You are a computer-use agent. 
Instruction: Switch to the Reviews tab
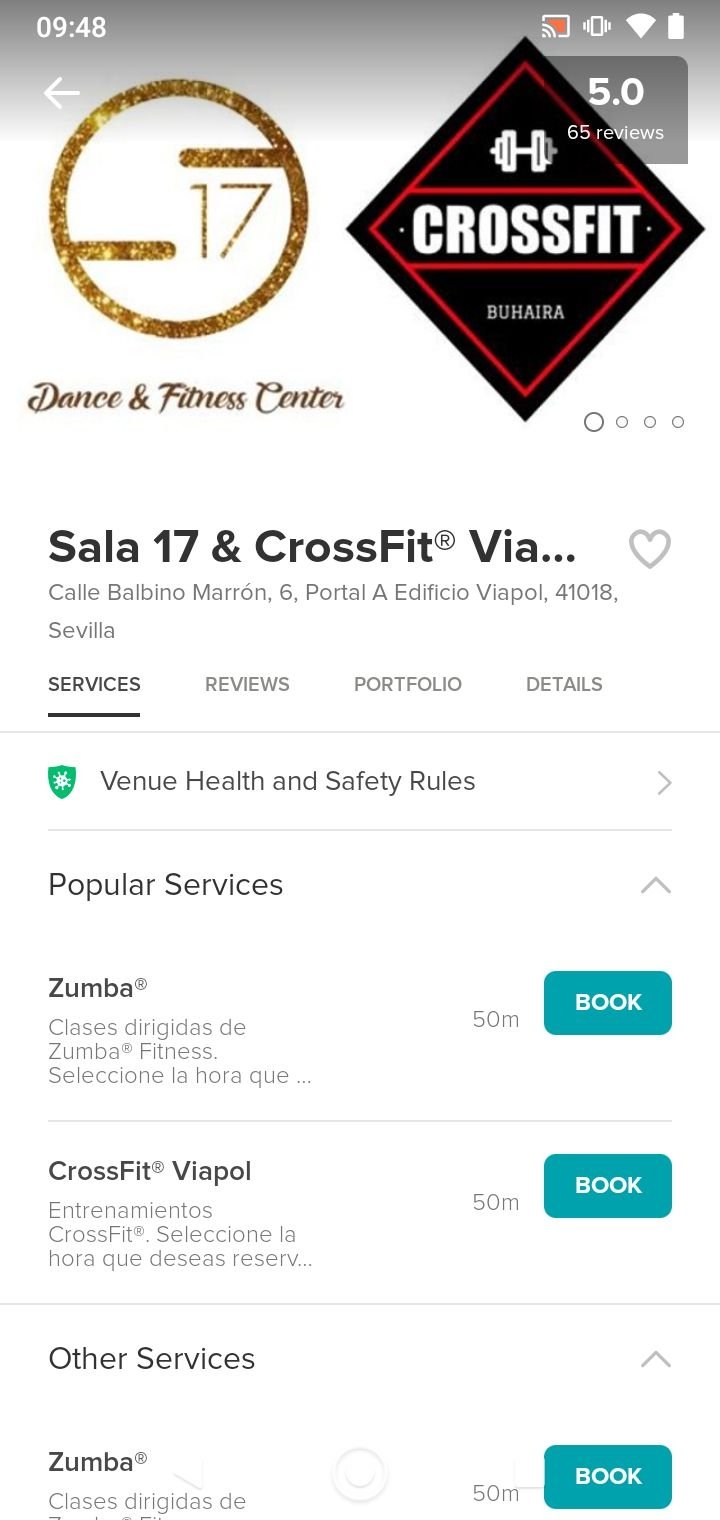247,685
